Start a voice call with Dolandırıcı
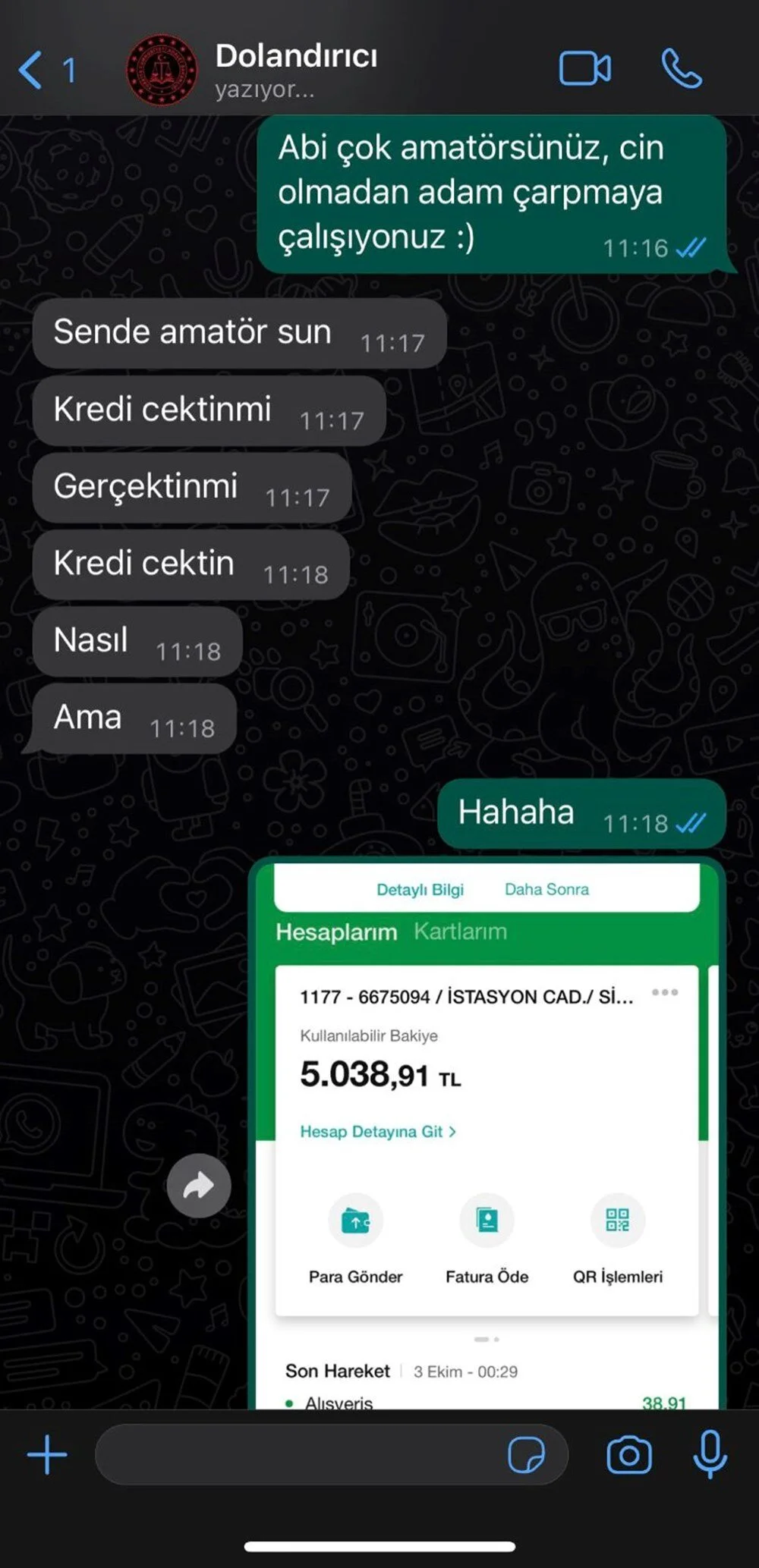Viewport: 759px width, 1568px height. tap(681, 69)
